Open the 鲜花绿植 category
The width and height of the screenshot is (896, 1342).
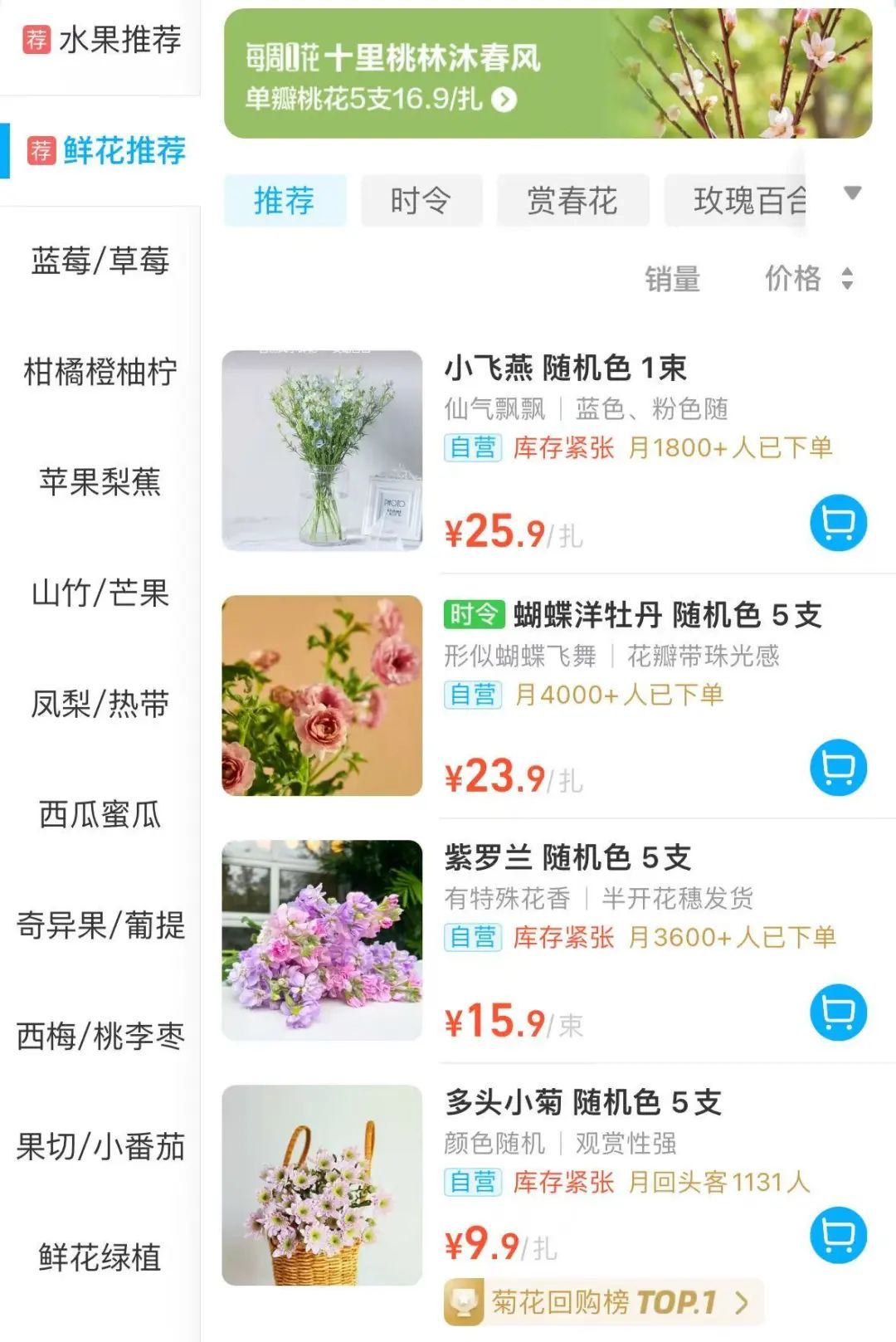[x=100, y=1257]
